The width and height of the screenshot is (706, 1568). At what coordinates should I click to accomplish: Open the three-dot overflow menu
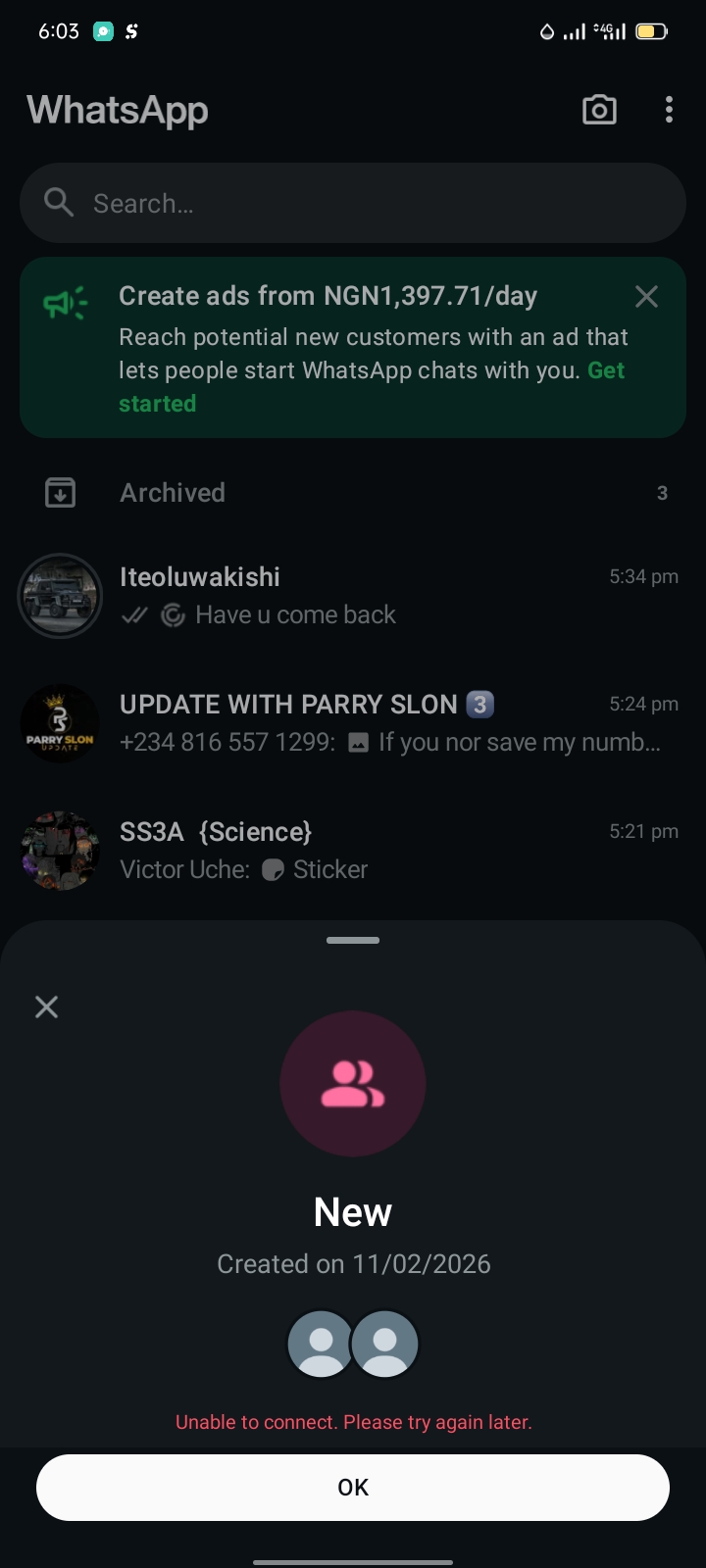[x=669, y=110]
